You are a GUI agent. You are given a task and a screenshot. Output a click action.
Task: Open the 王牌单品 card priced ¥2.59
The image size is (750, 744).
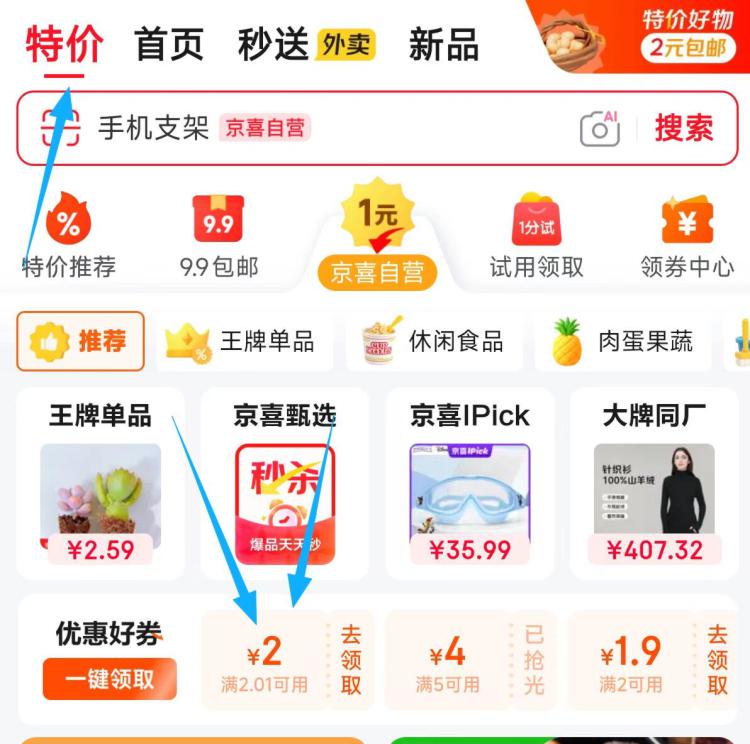coord(100,484)
